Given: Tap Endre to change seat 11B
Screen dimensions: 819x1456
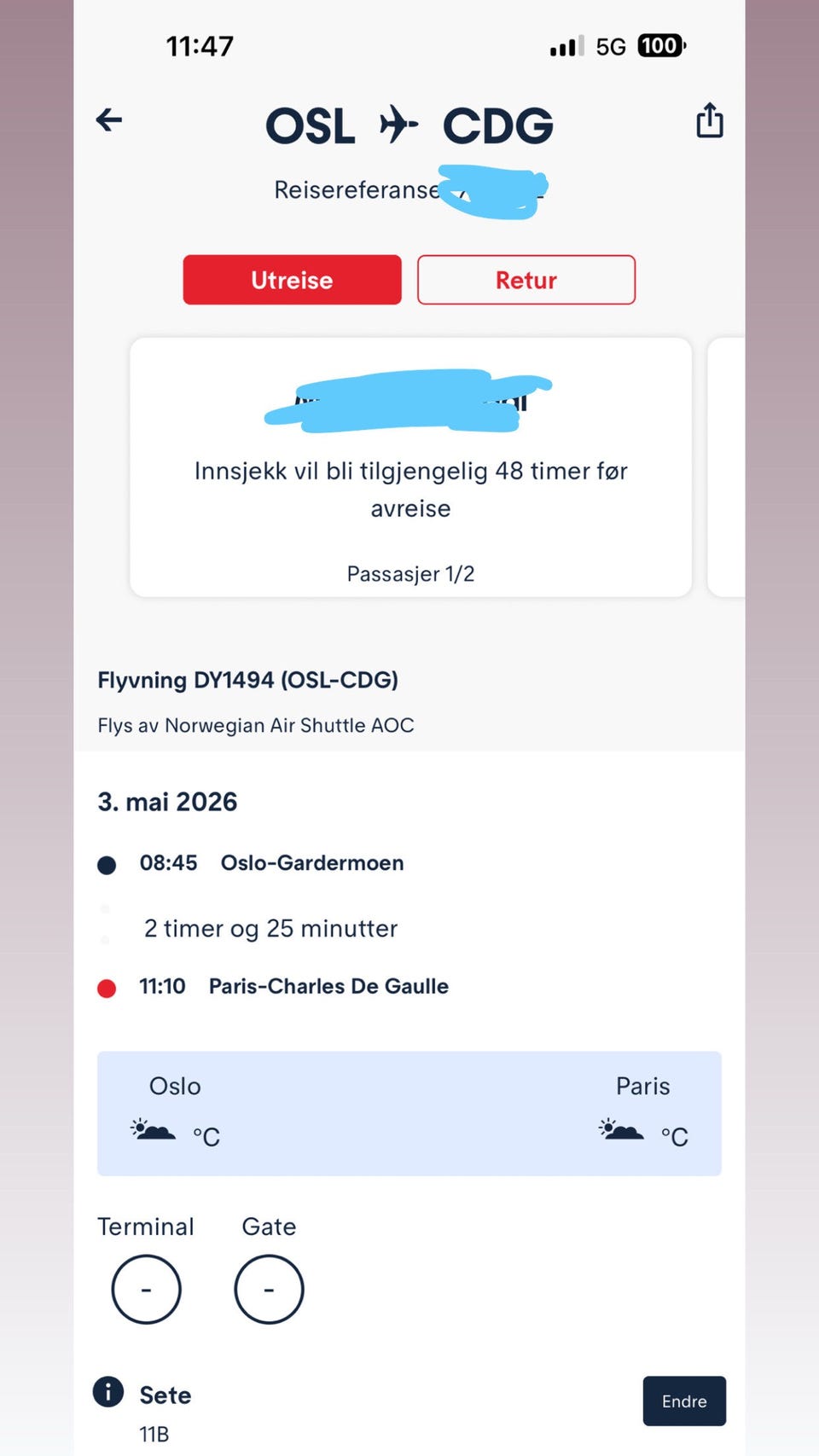Looking at the screenshot, I should coord(684,1401).
